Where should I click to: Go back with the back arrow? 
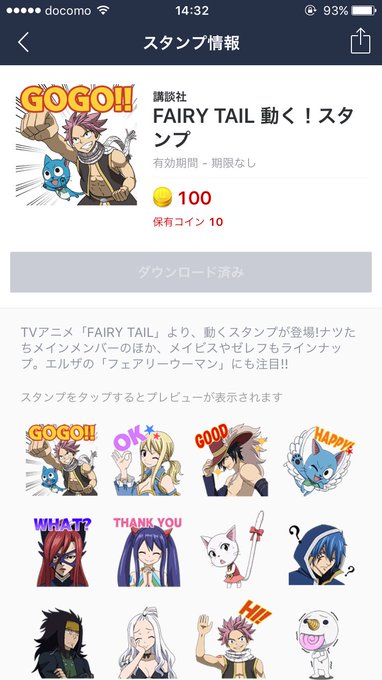tap(23, 42)
